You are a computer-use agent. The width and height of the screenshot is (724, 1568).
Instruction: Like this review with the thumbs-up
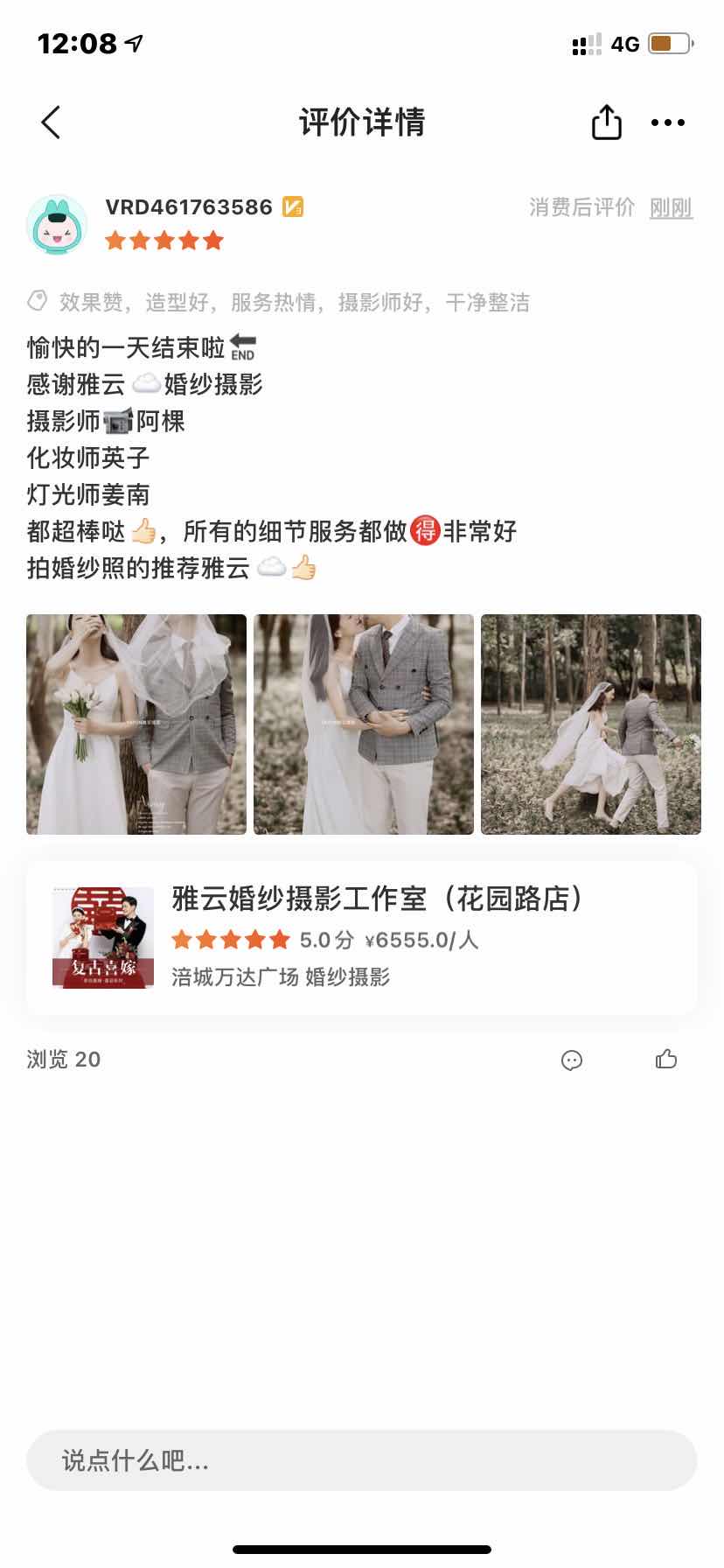pyautogui.click(x=666, y=1060)
